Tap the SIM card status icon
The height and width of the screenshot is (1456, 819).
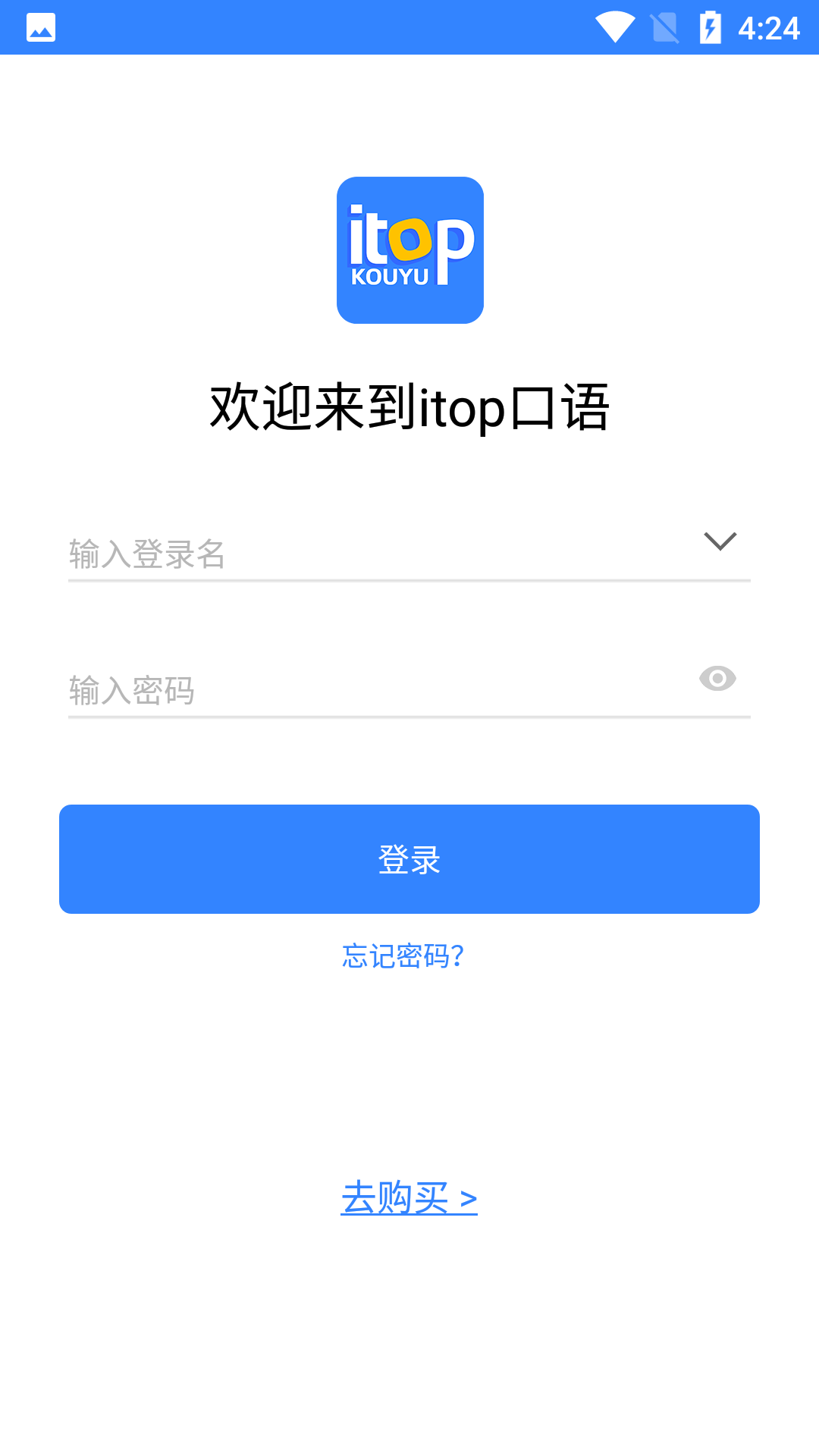pyautogui.click(x=664, y=27)
